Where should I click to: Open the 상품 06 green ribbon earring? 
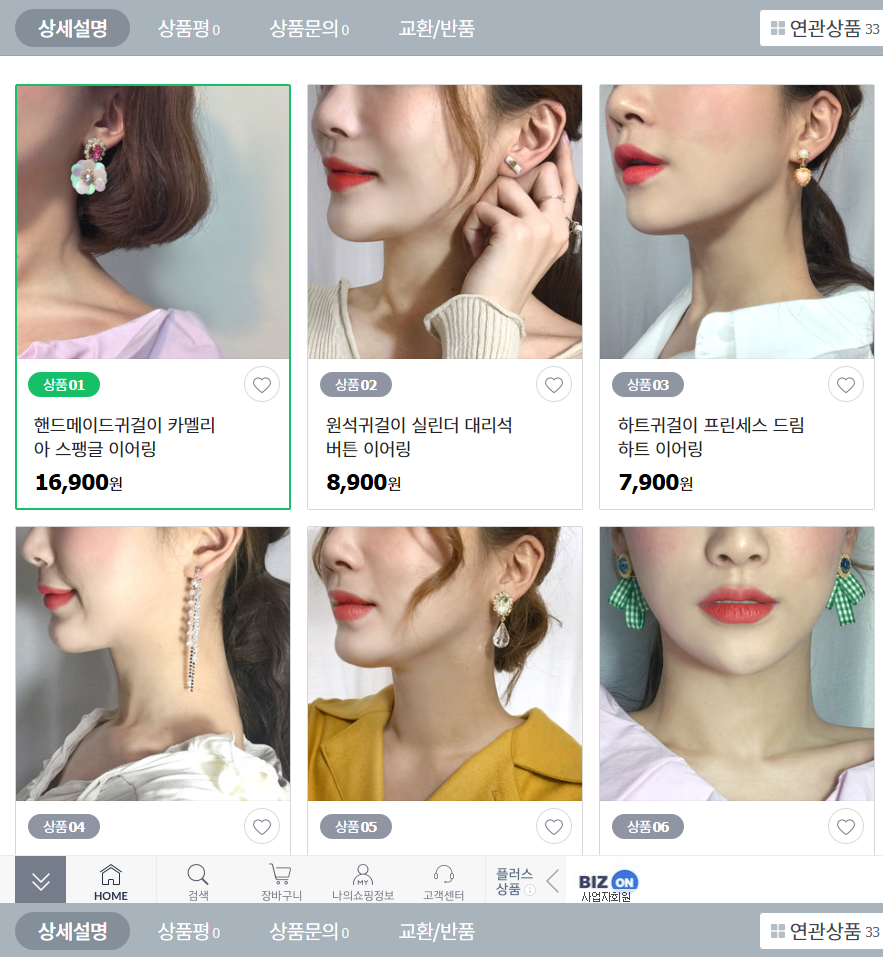tap(737, 664)
